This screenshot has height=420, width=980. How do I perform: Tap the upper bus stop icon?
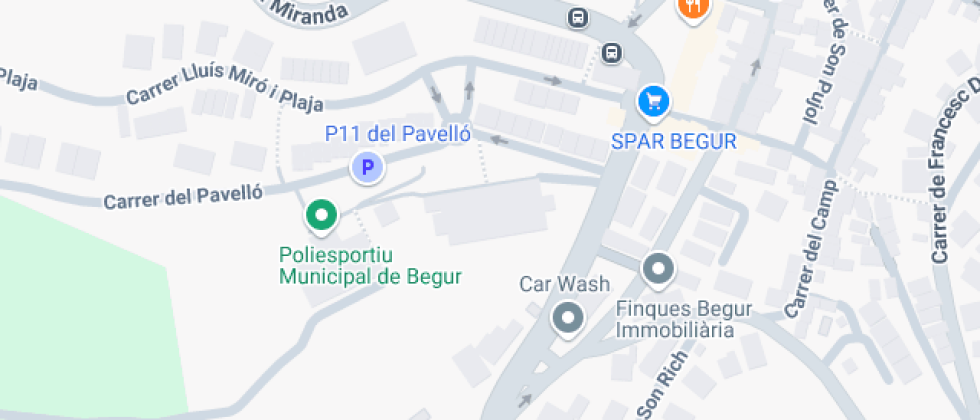tap(577, 17)
